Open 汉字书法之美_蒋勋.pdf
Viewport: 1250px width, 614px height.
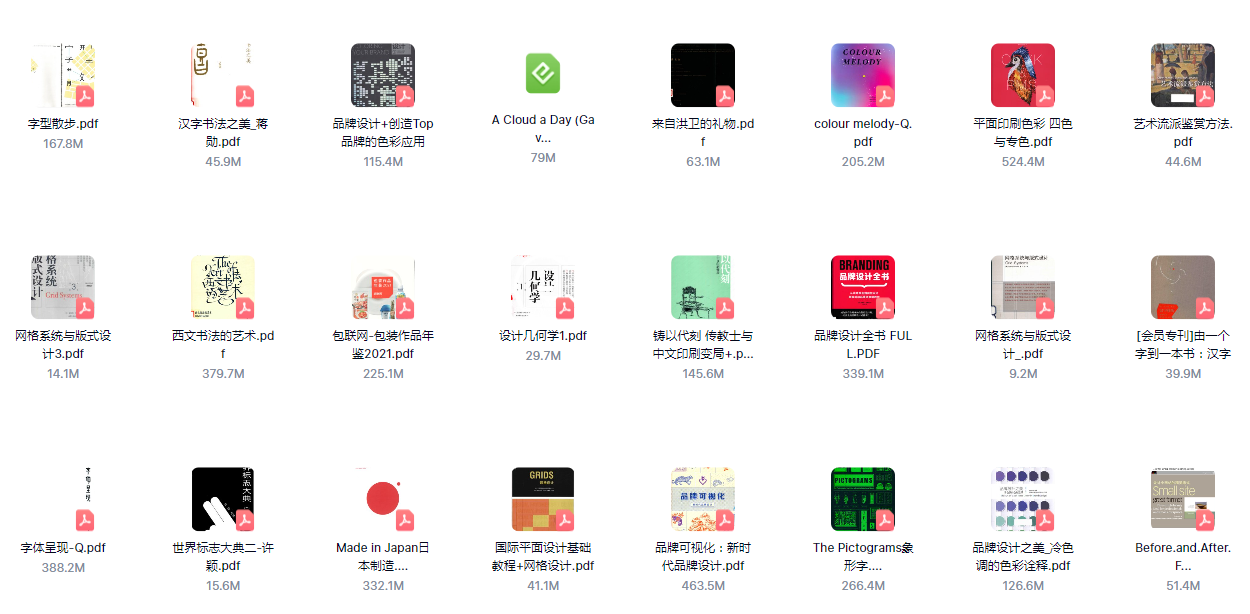tap(223, 76)
